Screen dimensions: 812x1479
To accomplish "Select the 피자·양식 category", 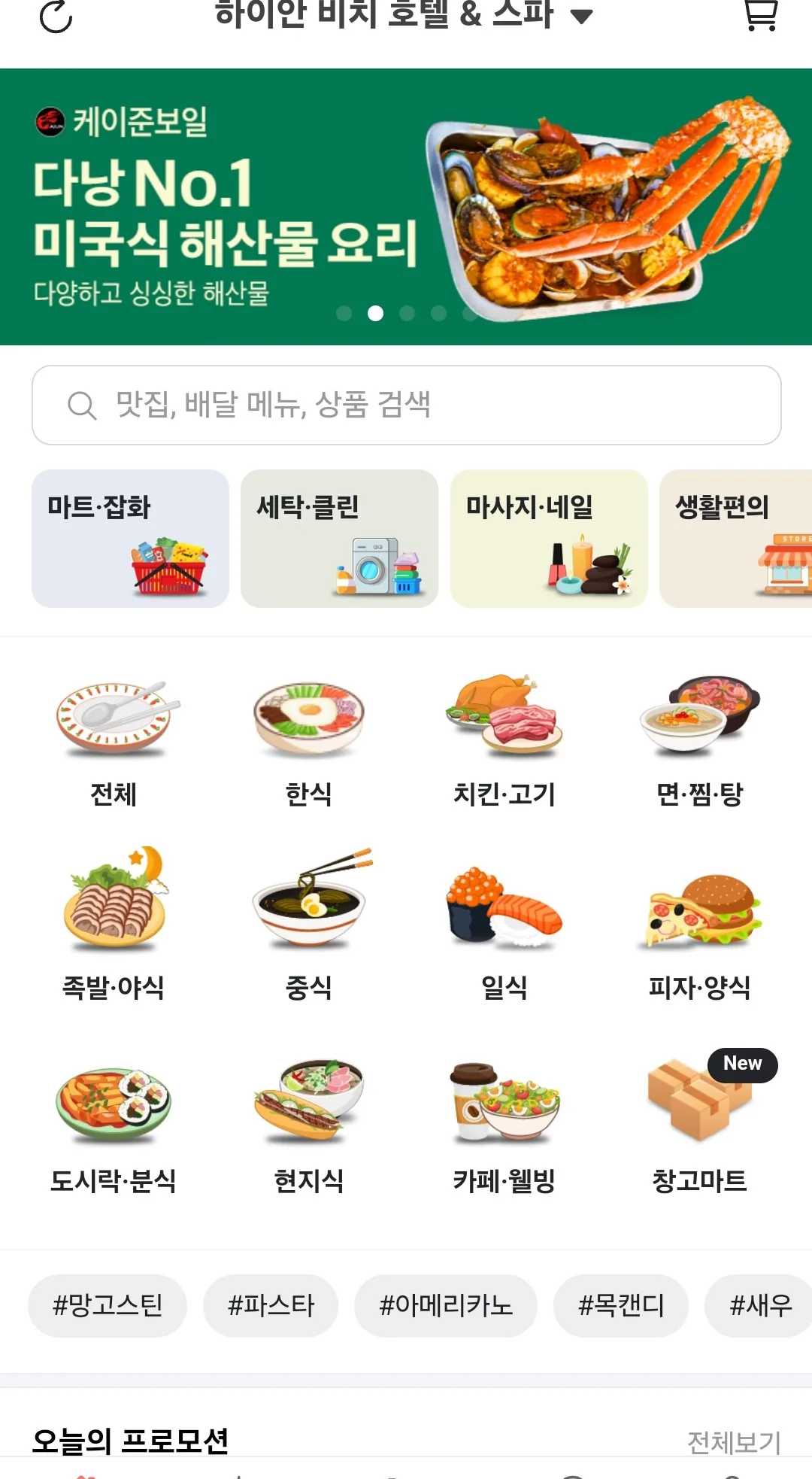I will tap(700, 925).
